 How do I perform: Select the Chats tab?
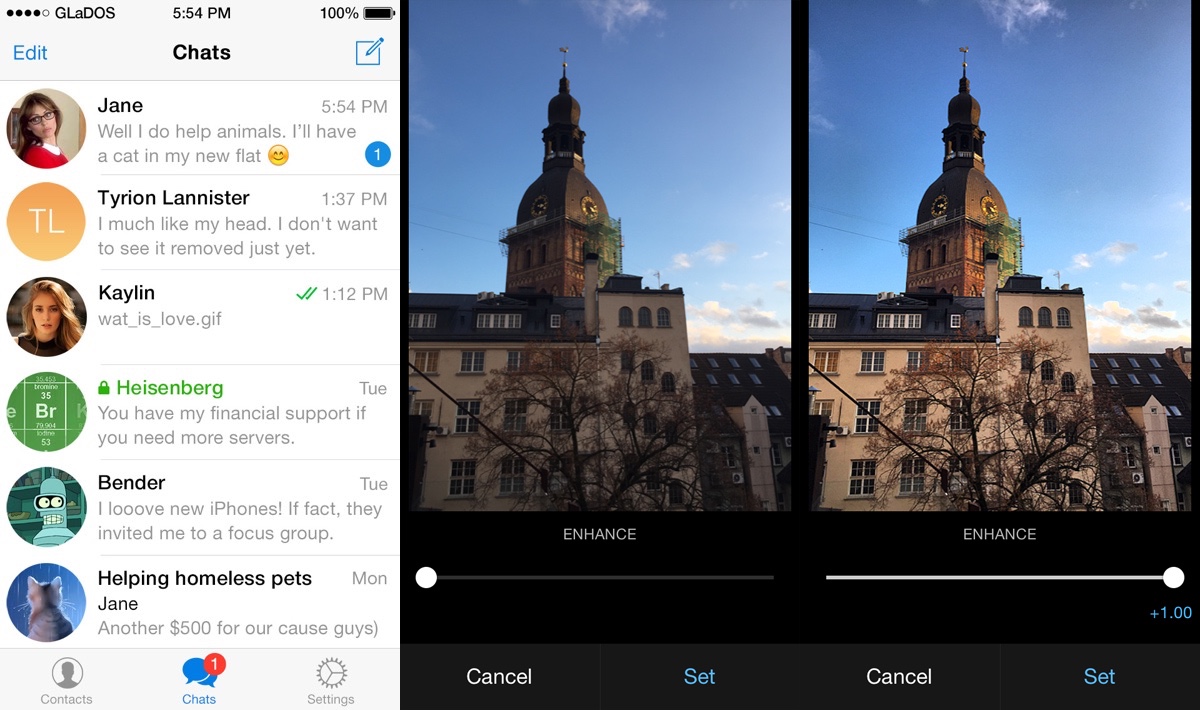[x=200, y=681]
